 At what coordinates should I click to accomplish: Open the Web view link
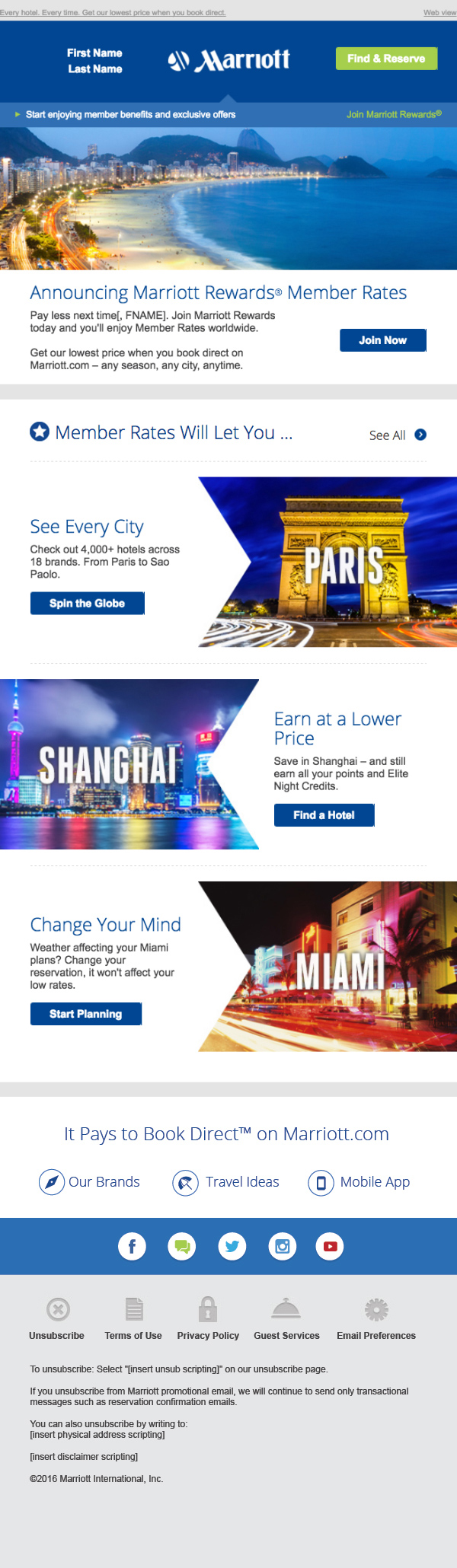(439, 13)
